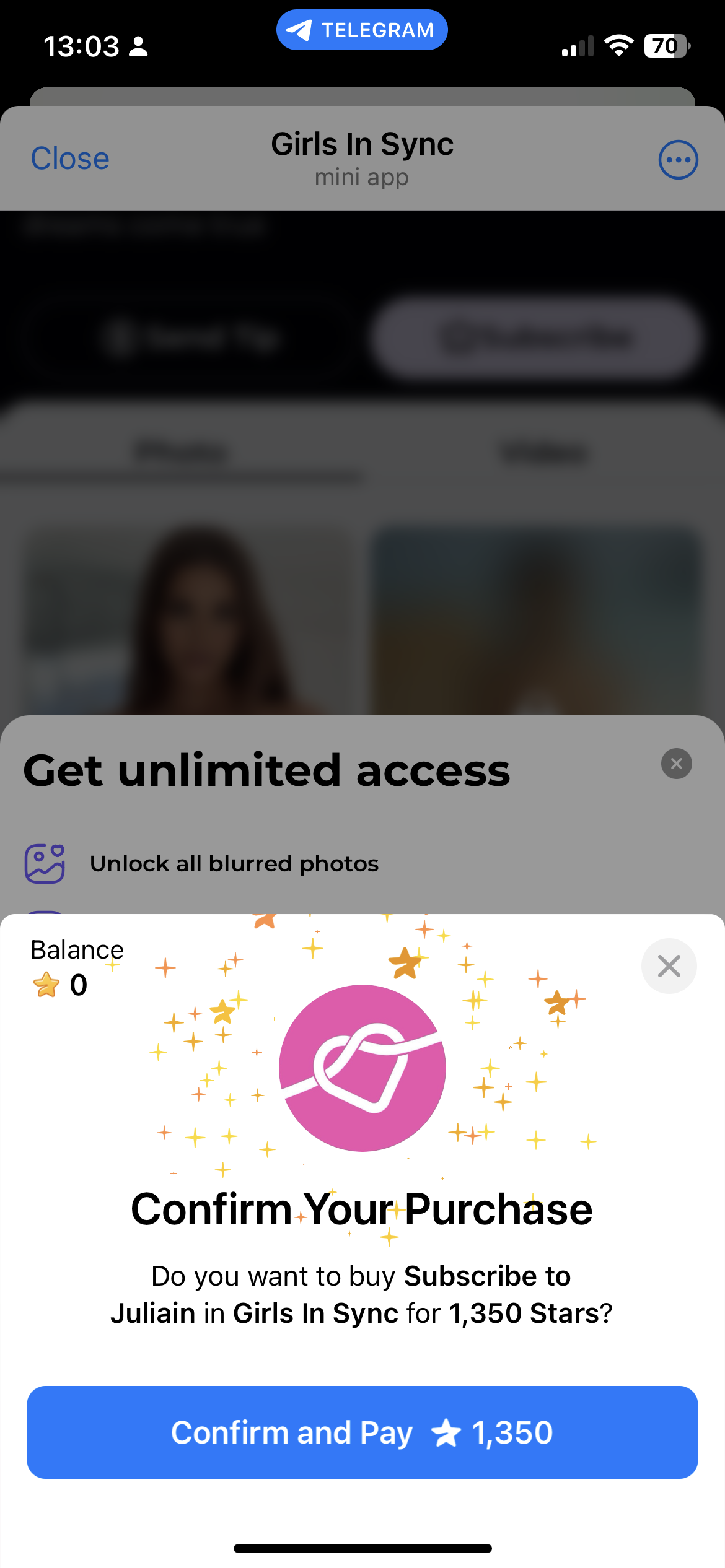Open the three-dot options menu

(x=677, y=159)
